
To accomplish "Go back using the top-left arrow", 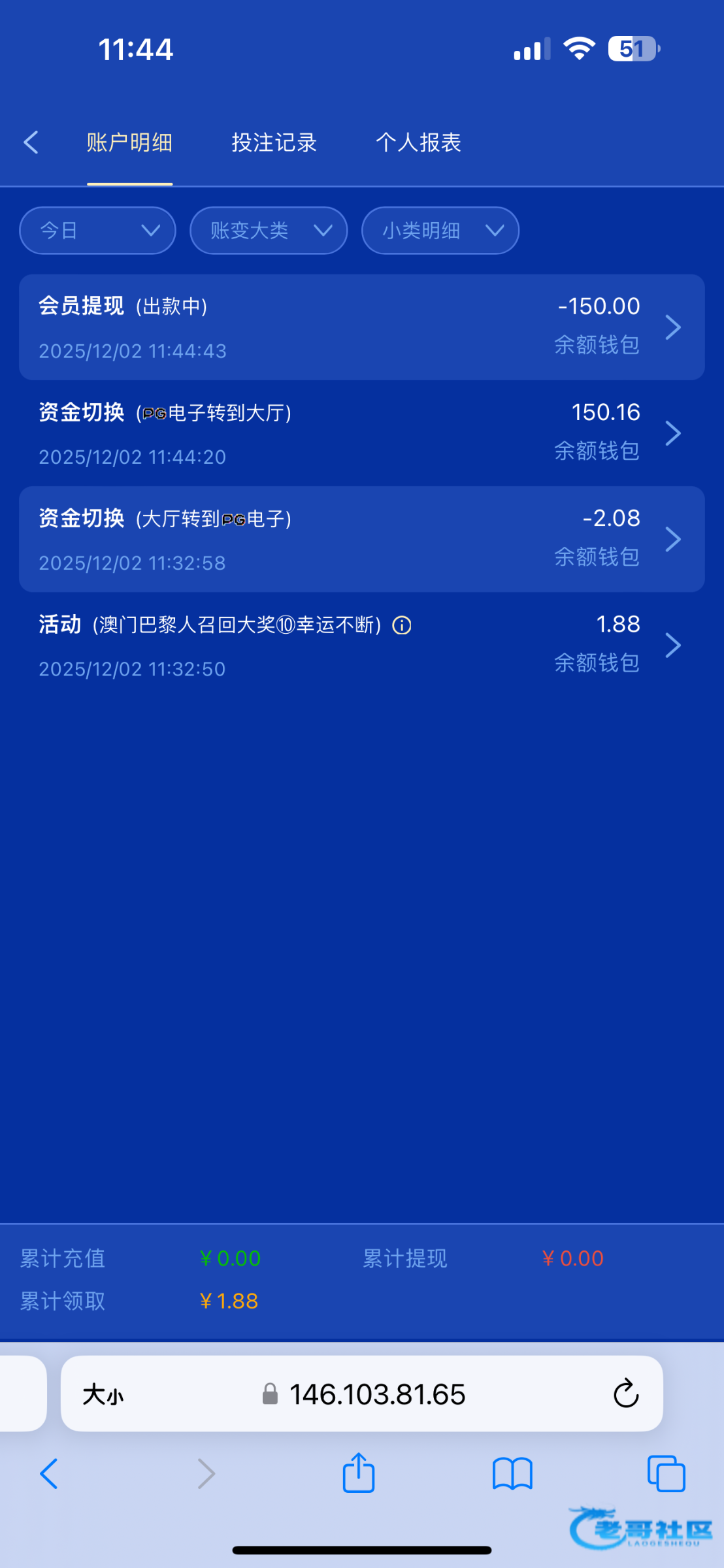I will (31, 142).
